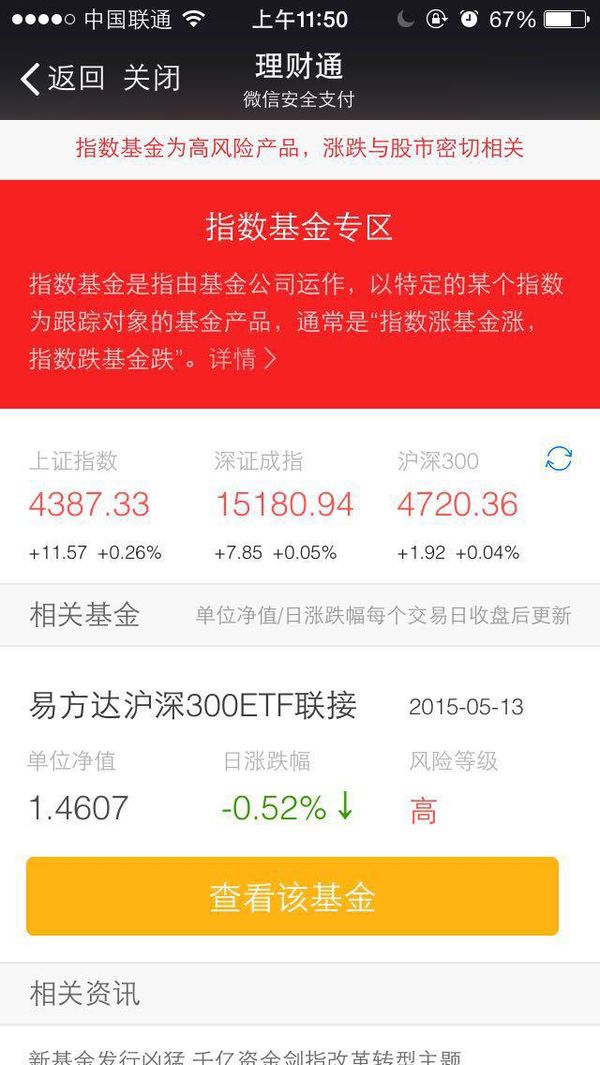This screenshot has height=1065, width=600.
Task: Close the page with 关闭
Action: pyautogui.click(x=152, y=78)
